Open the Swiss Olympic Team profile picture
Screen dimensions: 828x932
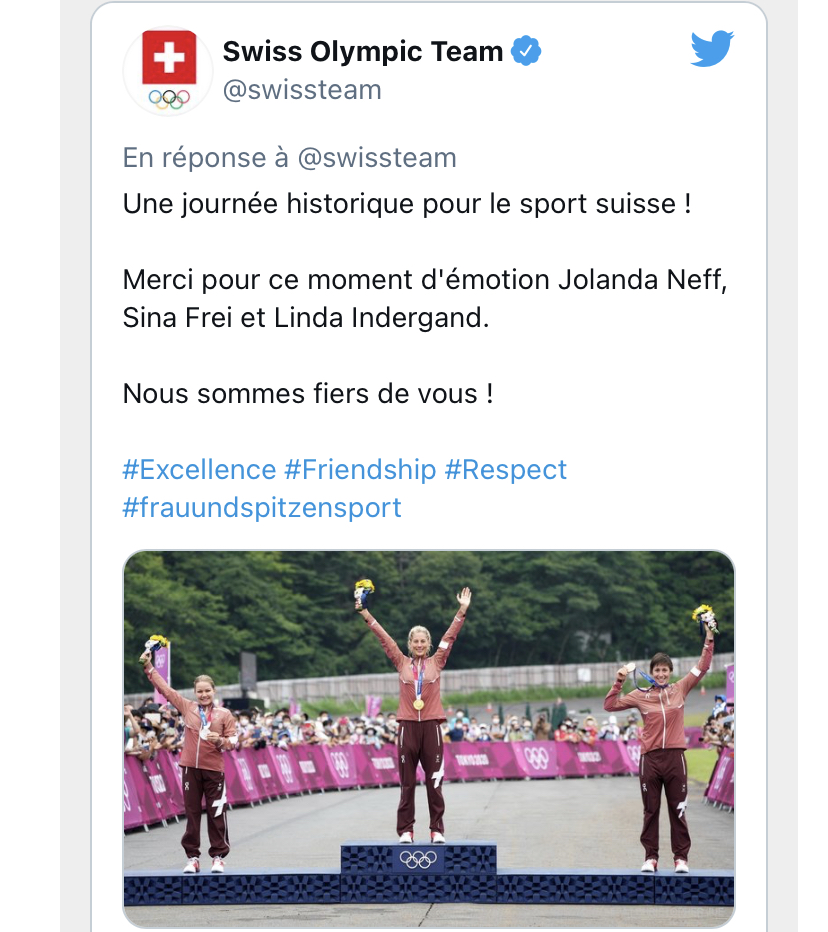[168, 70]
